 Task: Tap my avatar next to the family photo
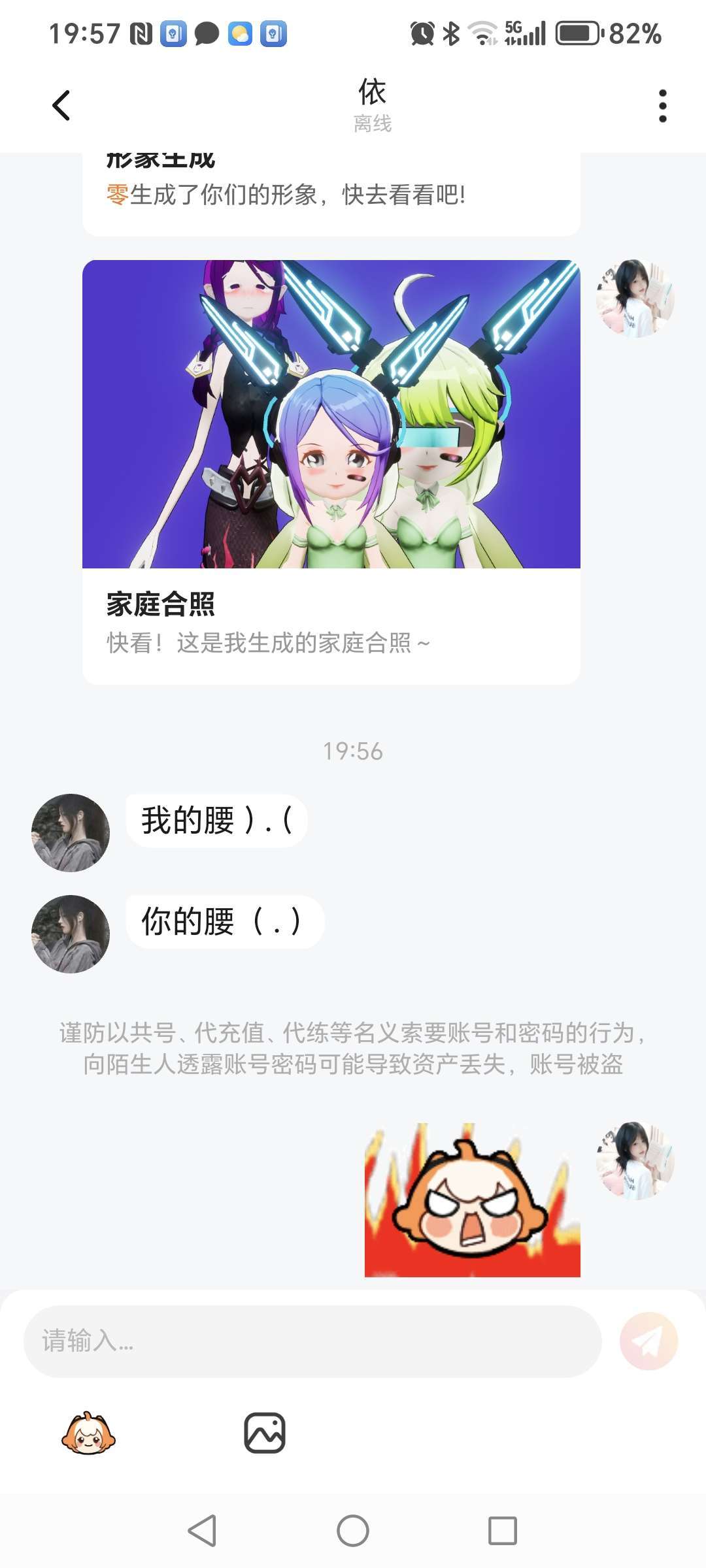635,298
